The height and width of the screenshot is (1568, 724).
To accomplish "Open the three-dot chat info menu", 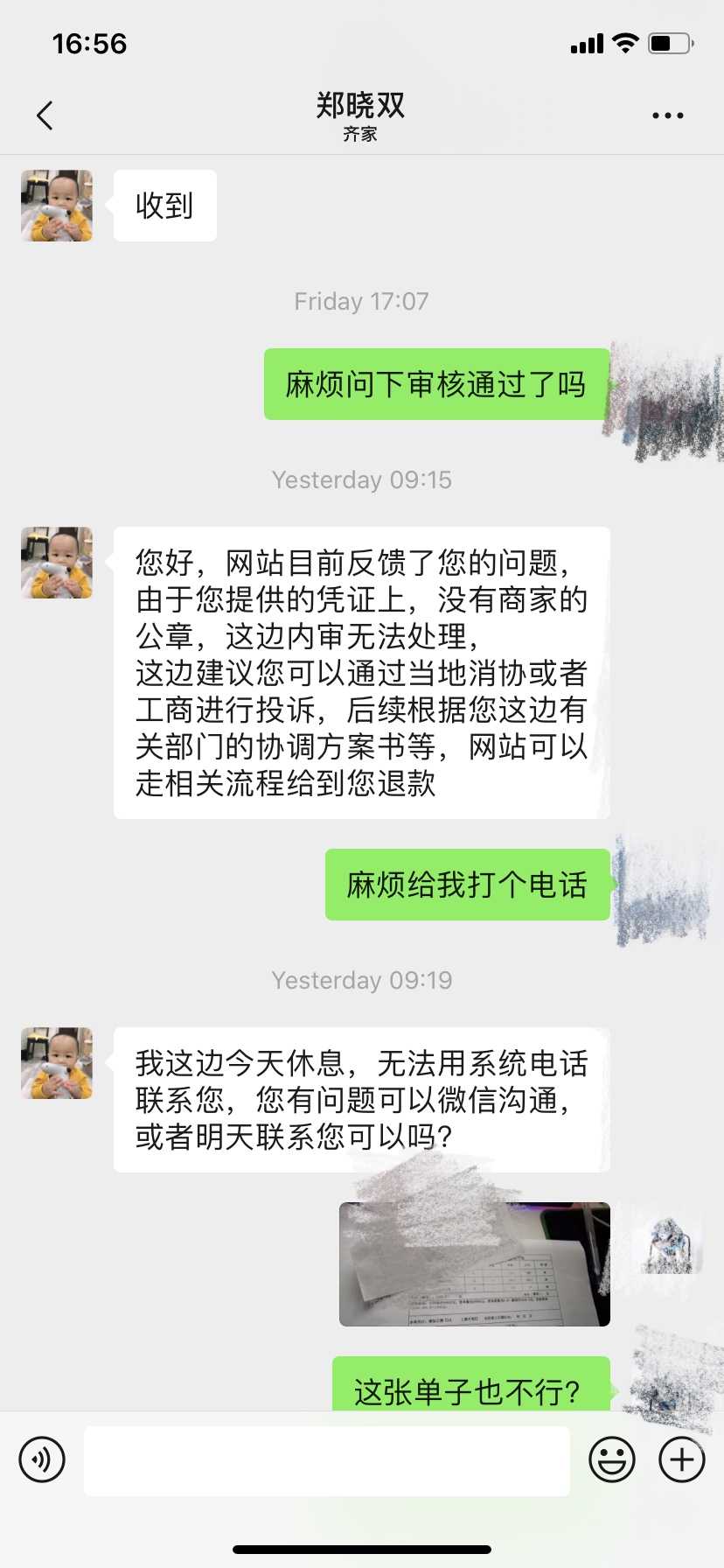I will tap(667, 115).
